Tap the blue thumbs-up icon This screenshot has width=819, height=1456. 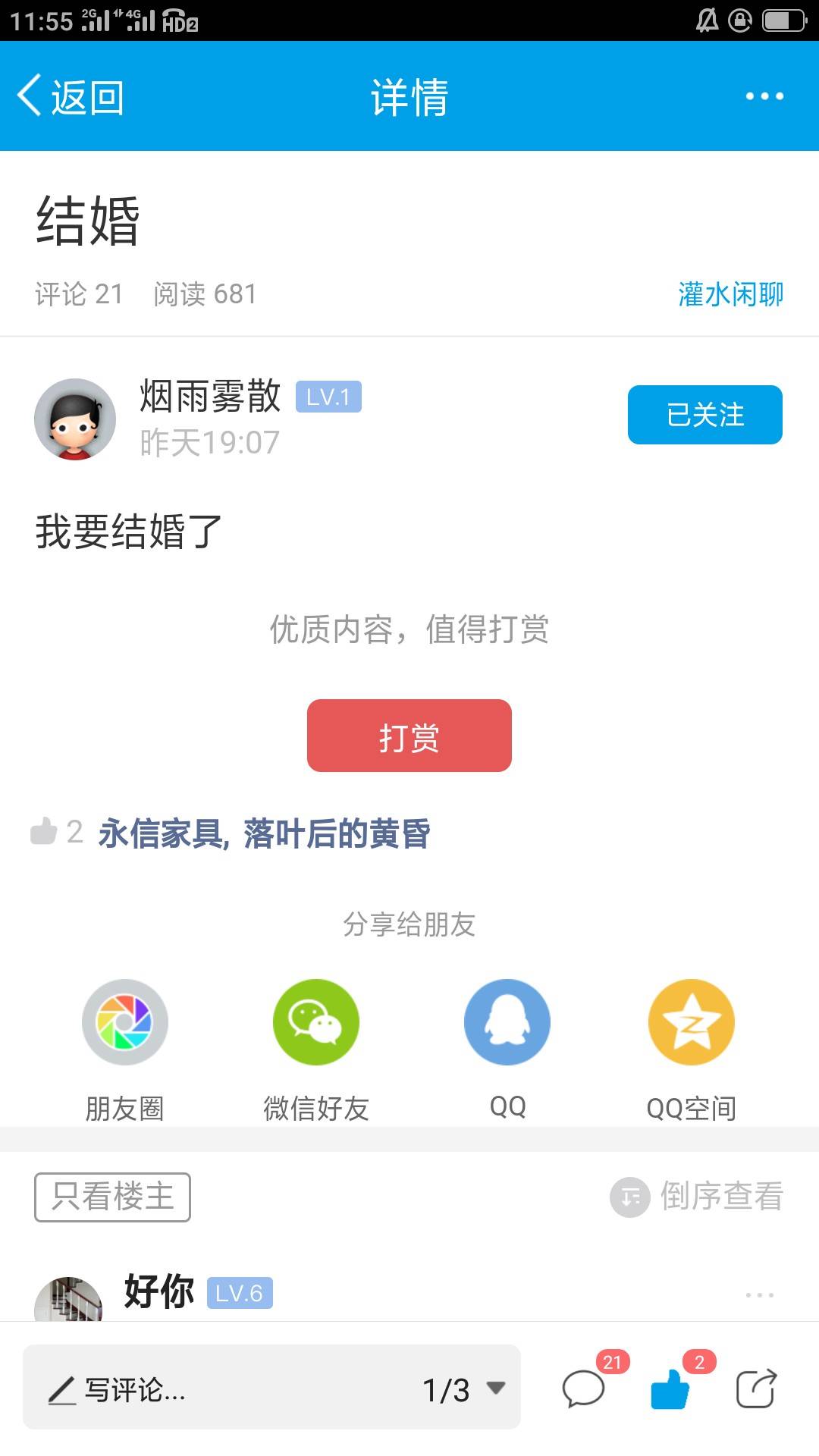[x=670, y=1389]
